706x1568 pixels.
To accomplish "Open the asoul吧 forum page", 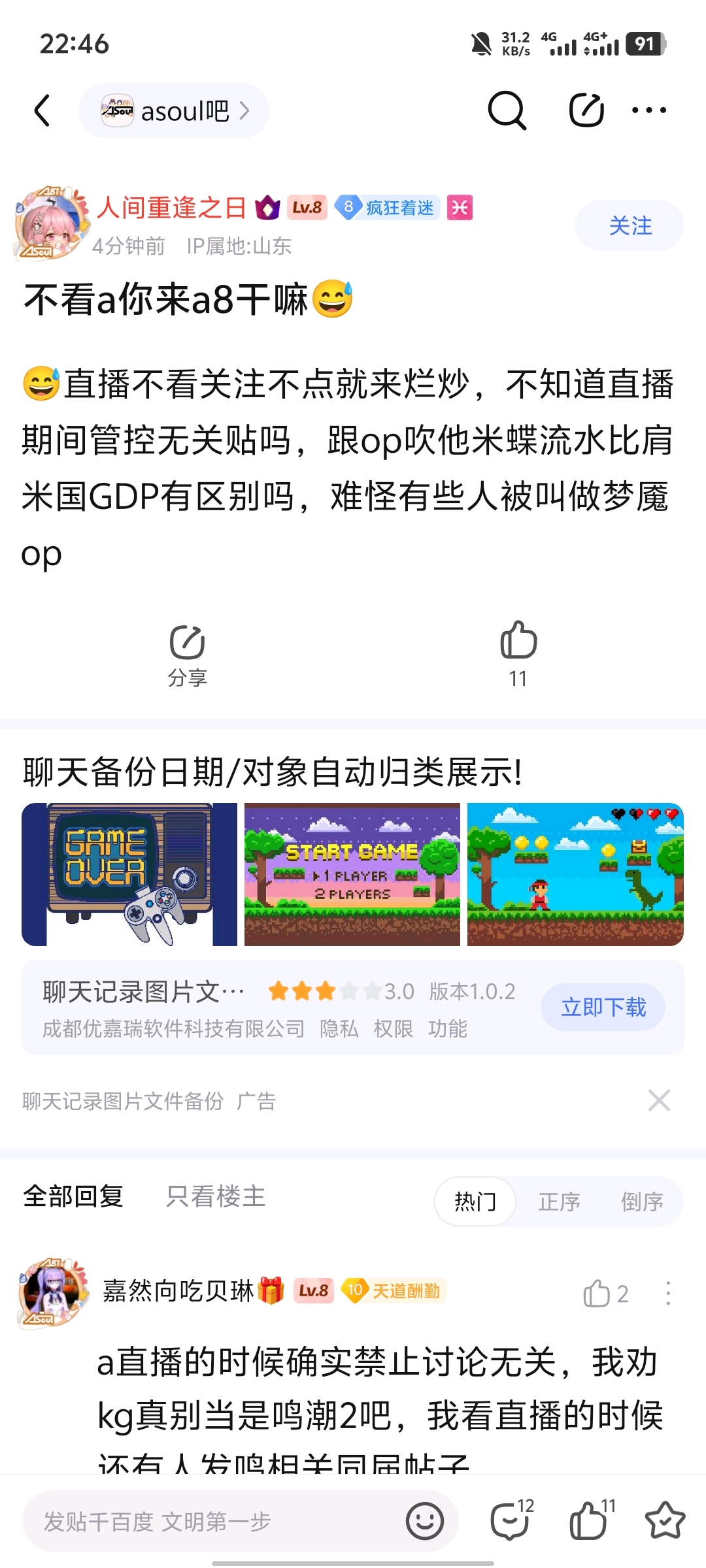I will click(174, 111).
